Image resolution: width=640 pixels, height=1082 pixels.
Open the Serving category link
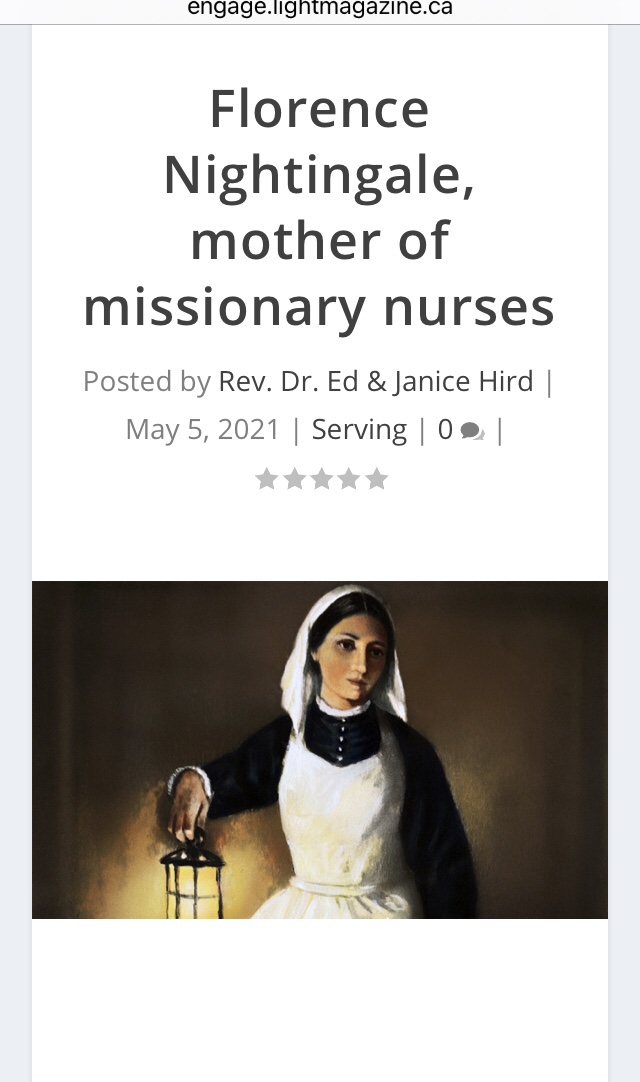pyautogui.click(x=359, y=430)
